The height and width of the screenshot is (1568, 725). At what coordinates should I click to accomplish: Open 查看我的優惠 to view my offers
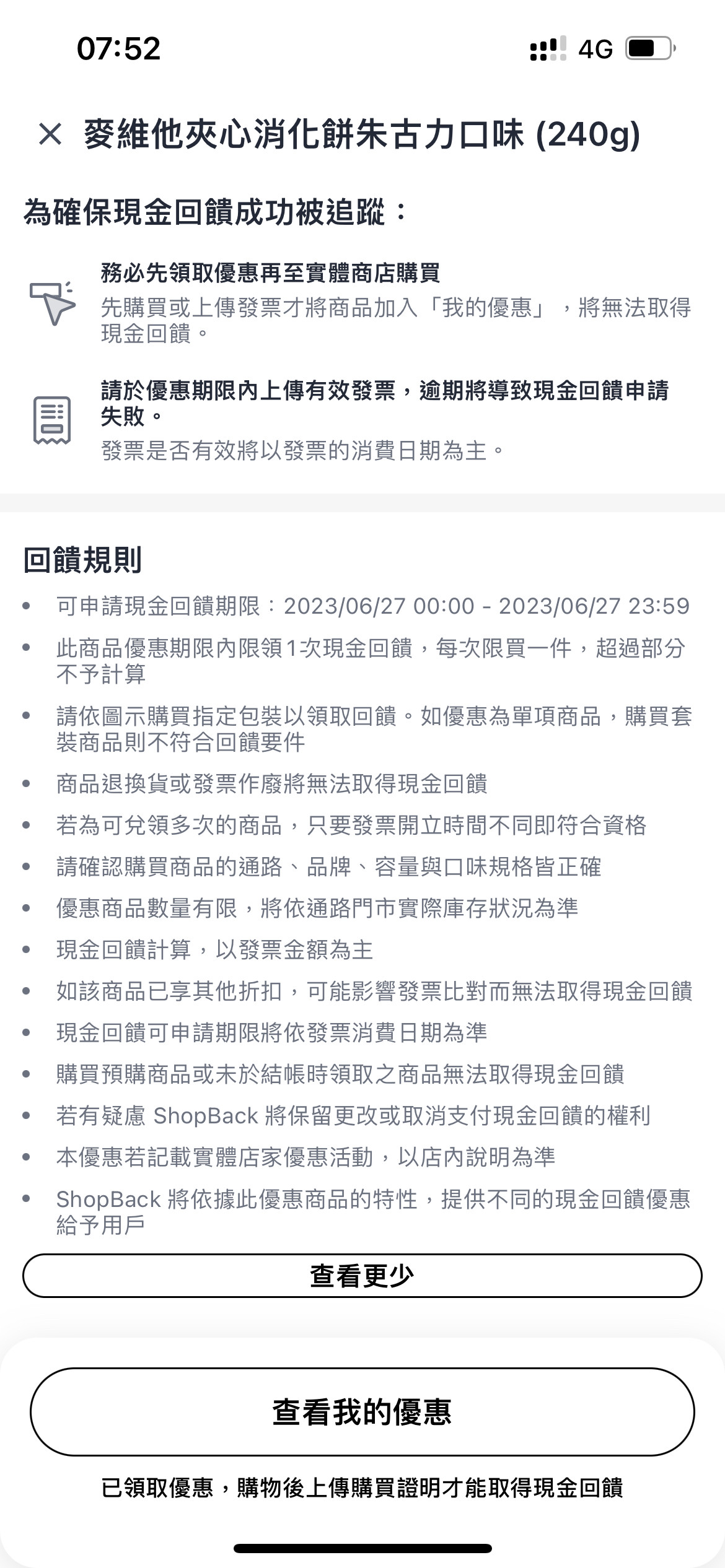click(x=362, y=1412)
